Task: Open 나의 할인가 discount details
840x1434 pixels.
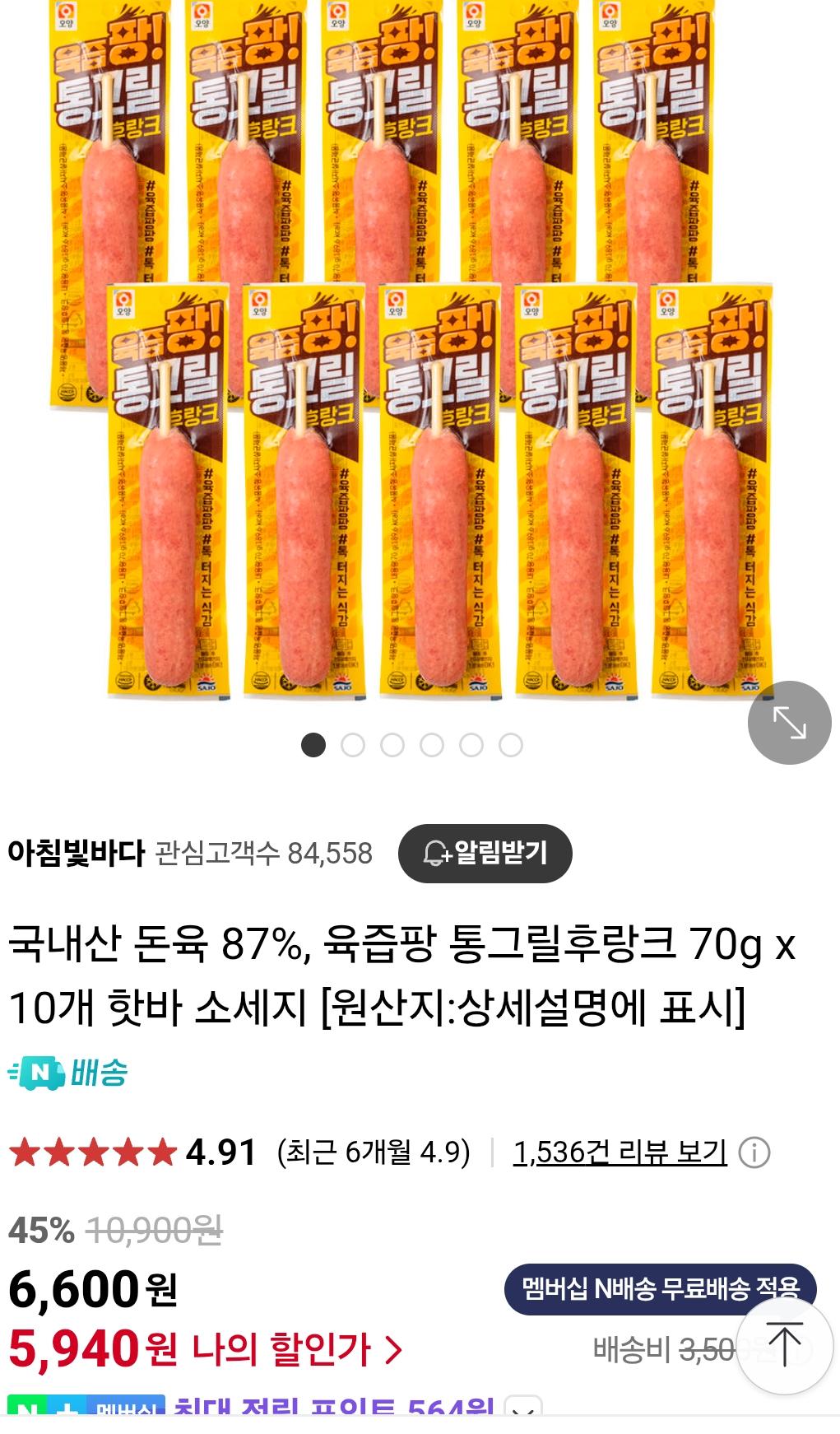Action: click(x=296, y=1349)
